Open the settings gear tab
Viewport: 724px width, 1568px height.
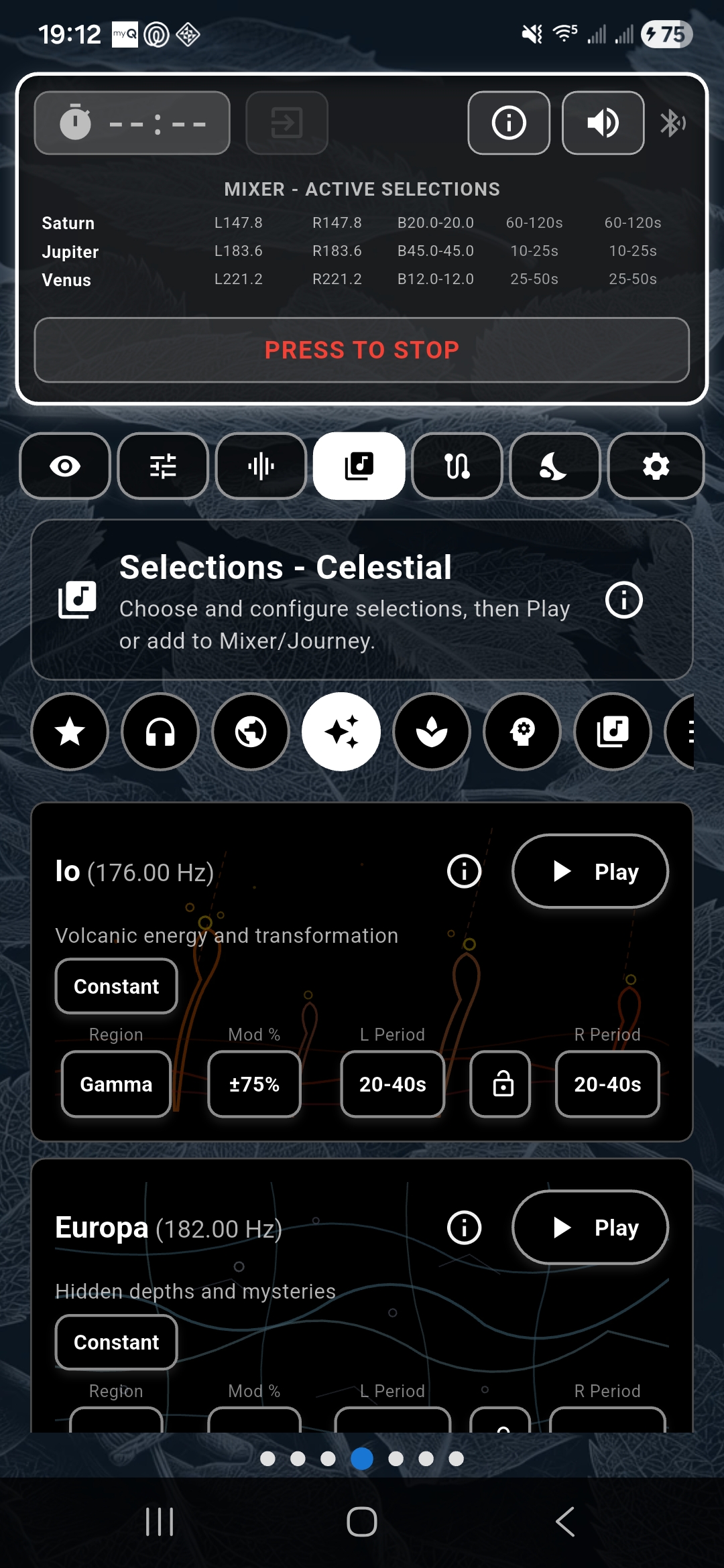pyautogui.click(x=656, y=466)
